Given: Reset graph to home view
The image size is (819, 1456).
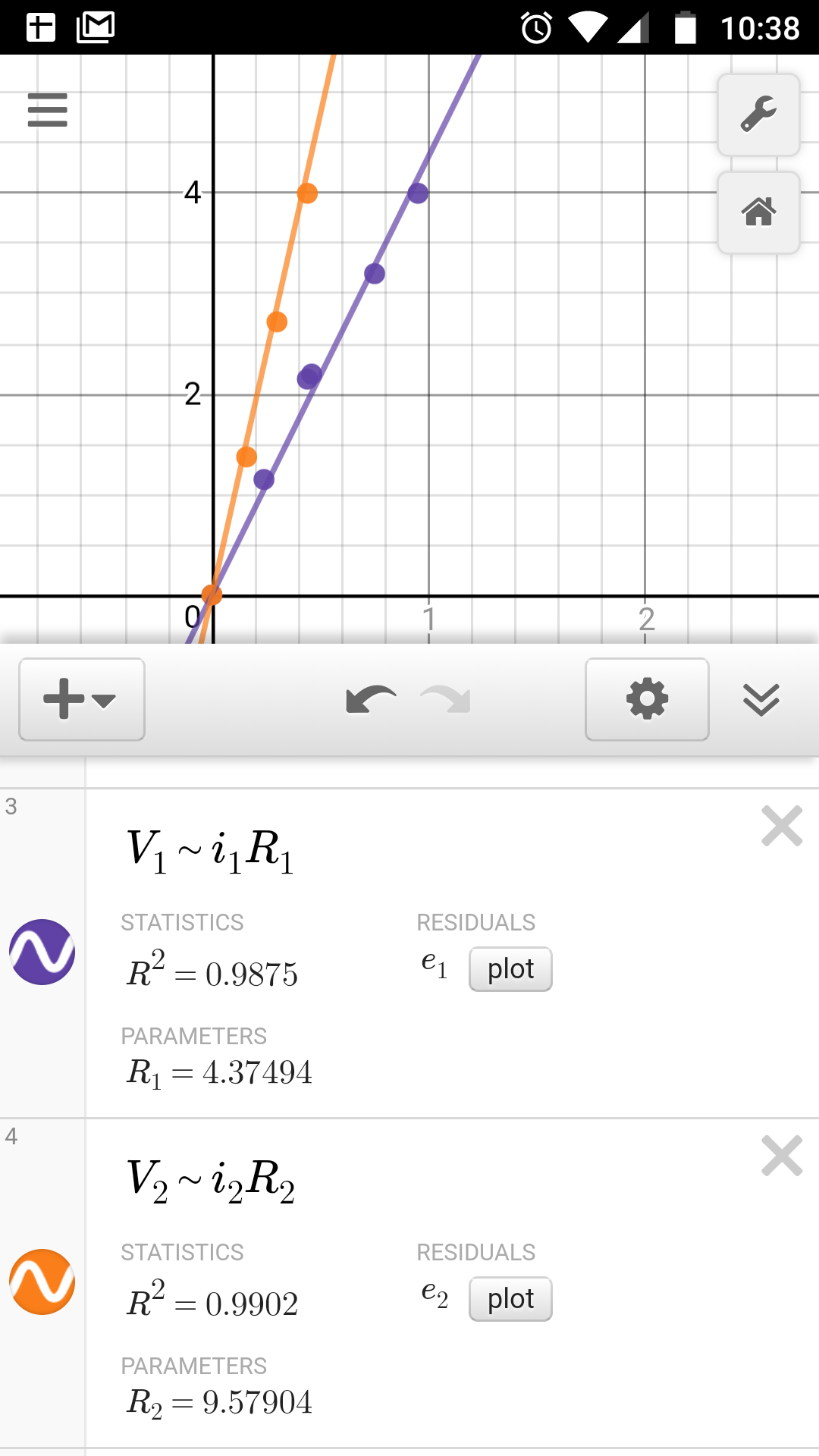Looking at the screenshot, I should [x=758, y=212].
